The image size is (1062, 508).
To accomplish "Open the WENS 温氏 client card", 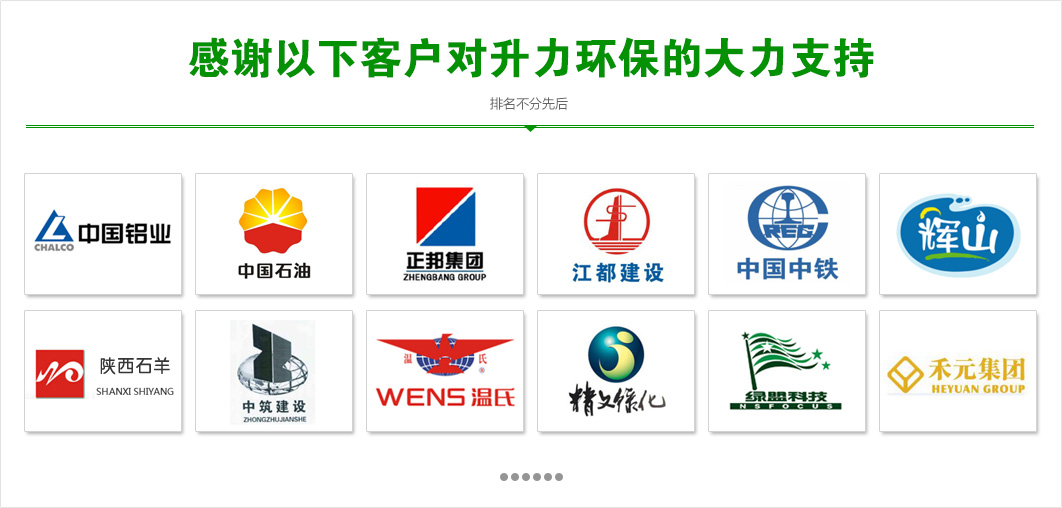I will point(445,371).
